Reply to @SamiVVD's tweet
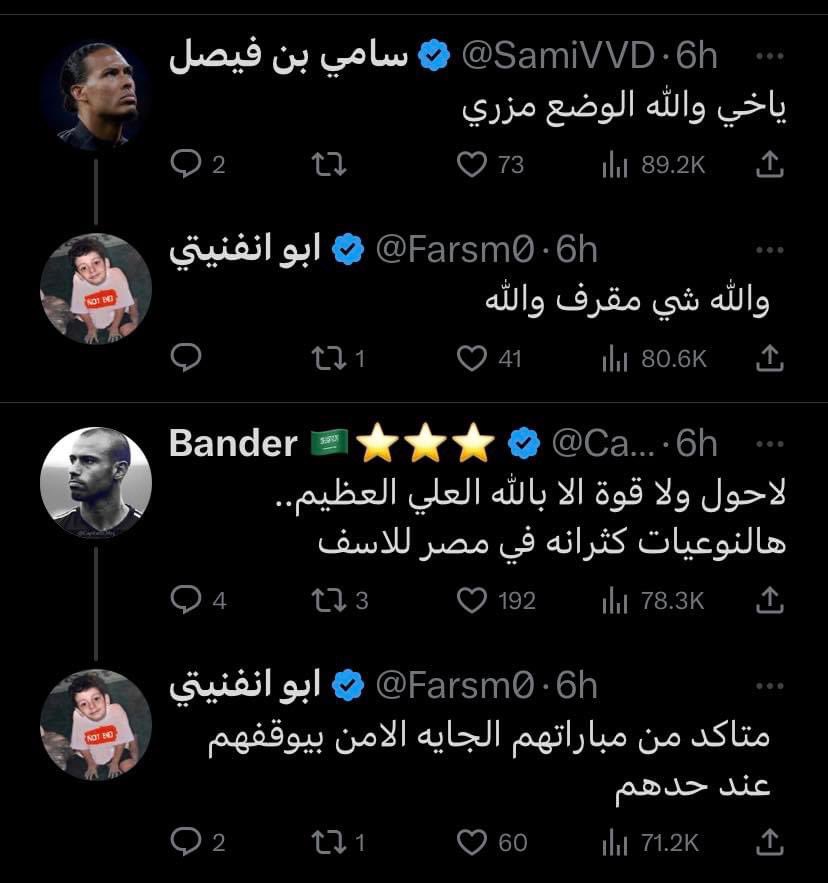Viewport: 828px width, 883px height. pyautogui.click(x=186, y=165)
